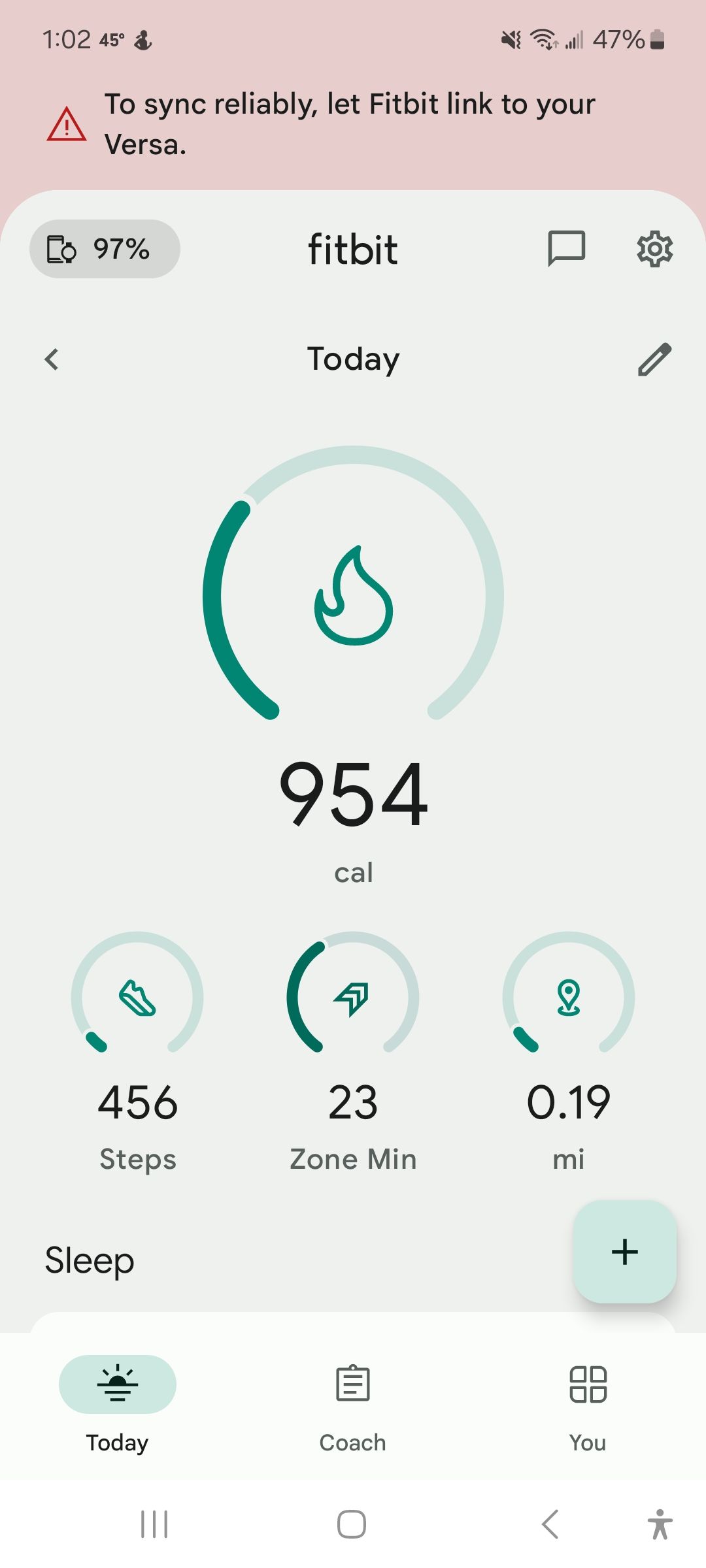The image size is (706, 1568).
Task: Open the recent apps overview
Action: 154,1524
